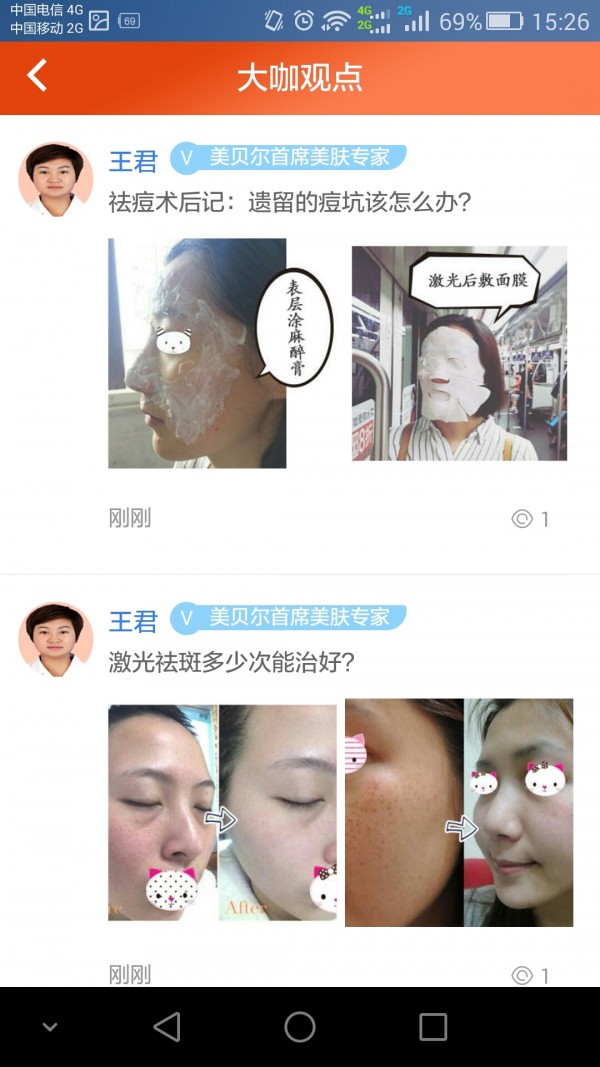Viewport: 600px width, 1067px height.
Task: Tap the system home button
Action: tap(299, 1027)
